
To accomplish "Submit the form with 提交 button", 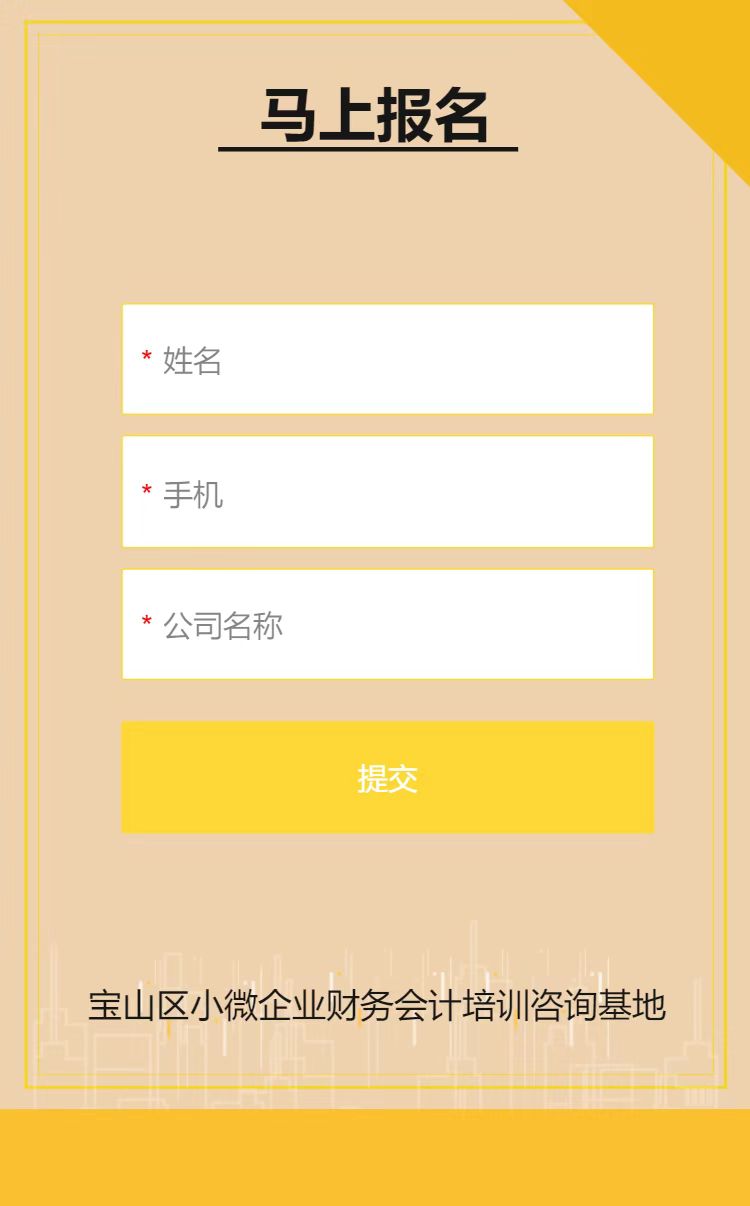I will [x=387, y=777].
